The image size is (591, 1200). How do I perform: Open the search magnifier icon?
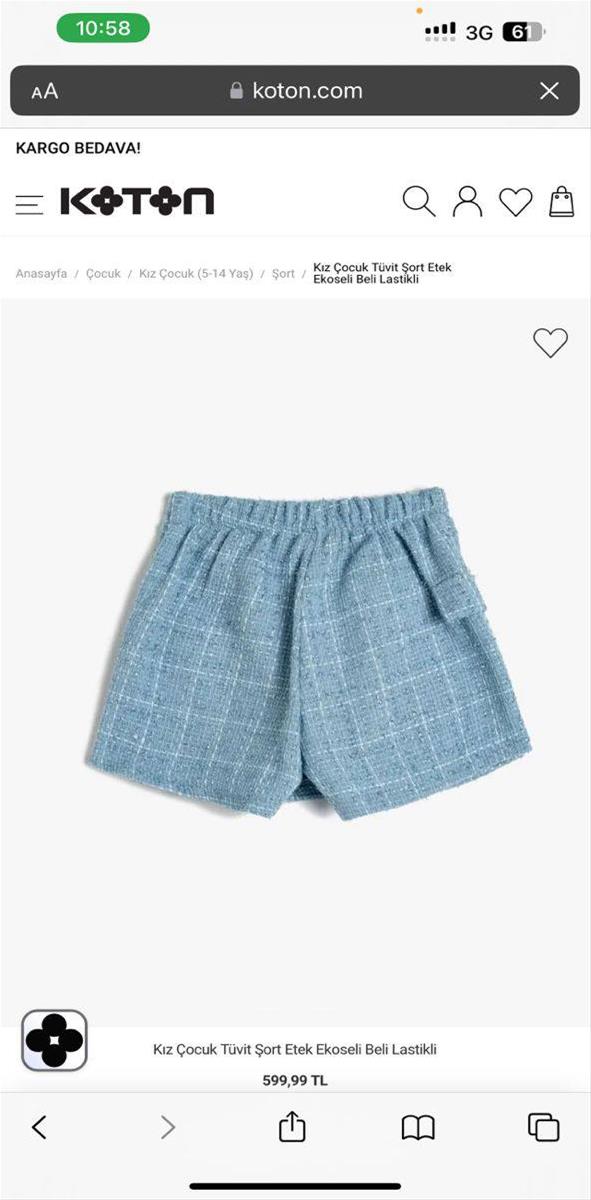(419, 201)
